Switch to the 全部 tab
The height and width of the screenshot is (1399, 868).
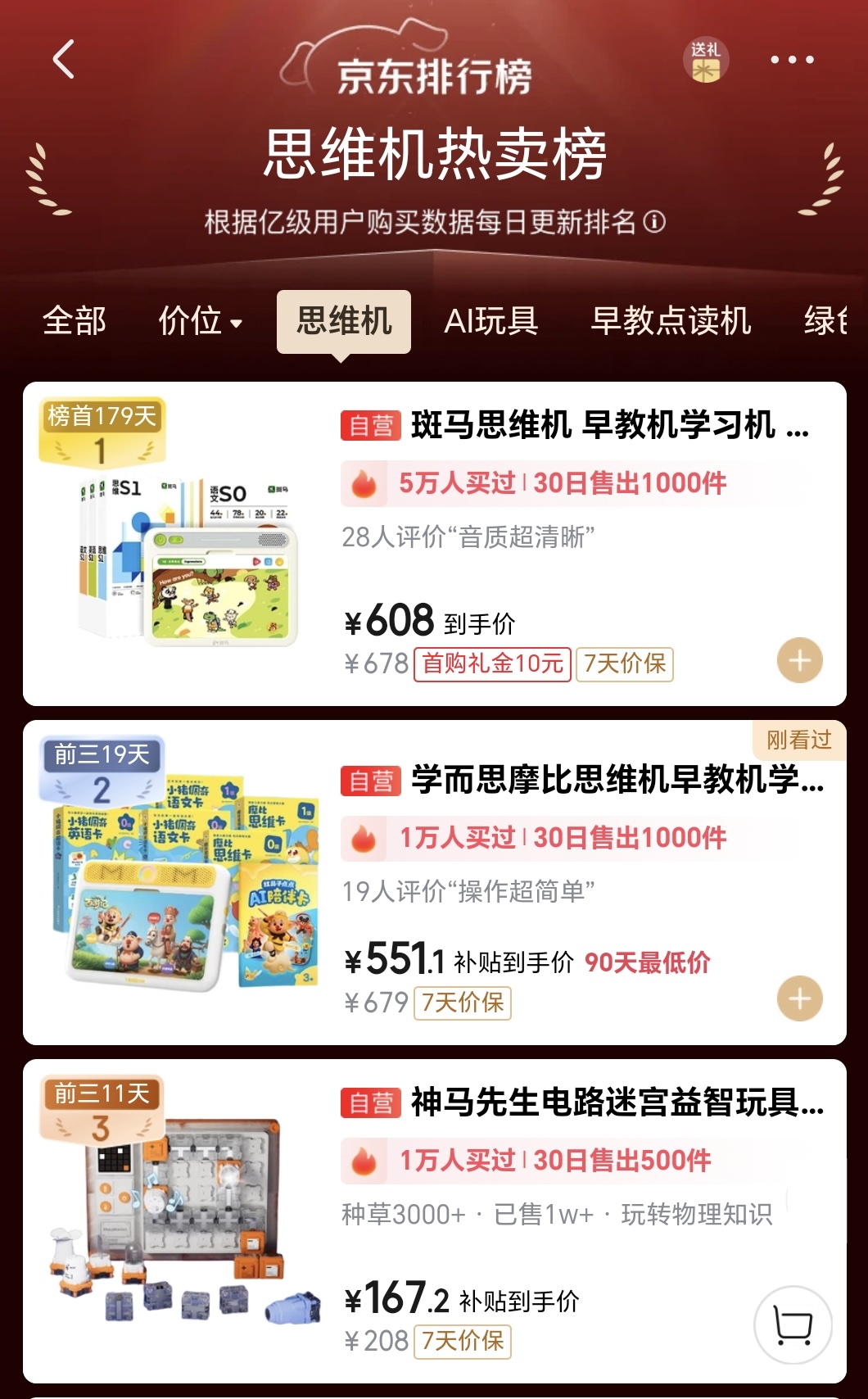tap(75, 321)
